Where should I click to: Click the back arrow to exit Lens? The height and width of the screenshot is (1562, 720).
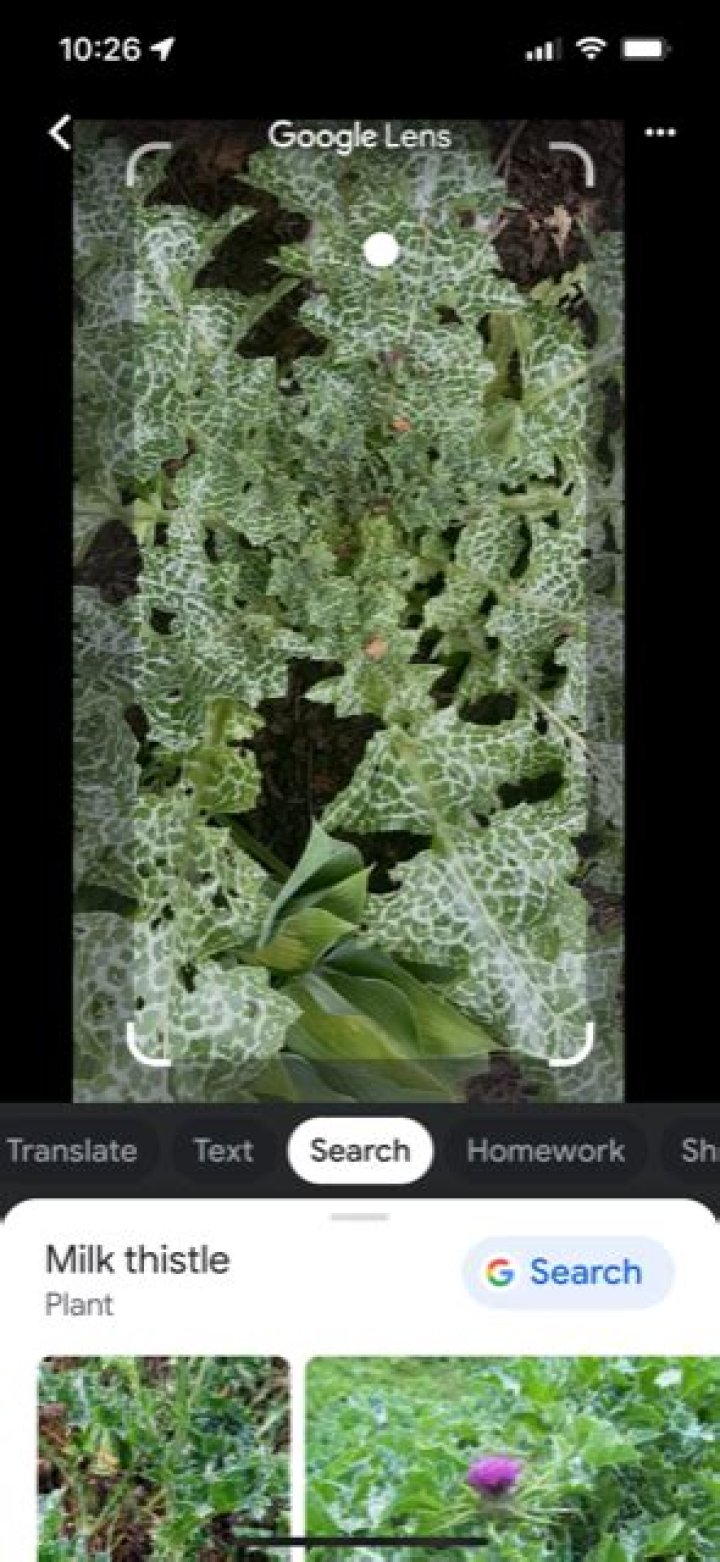click(x=60, y=132)
